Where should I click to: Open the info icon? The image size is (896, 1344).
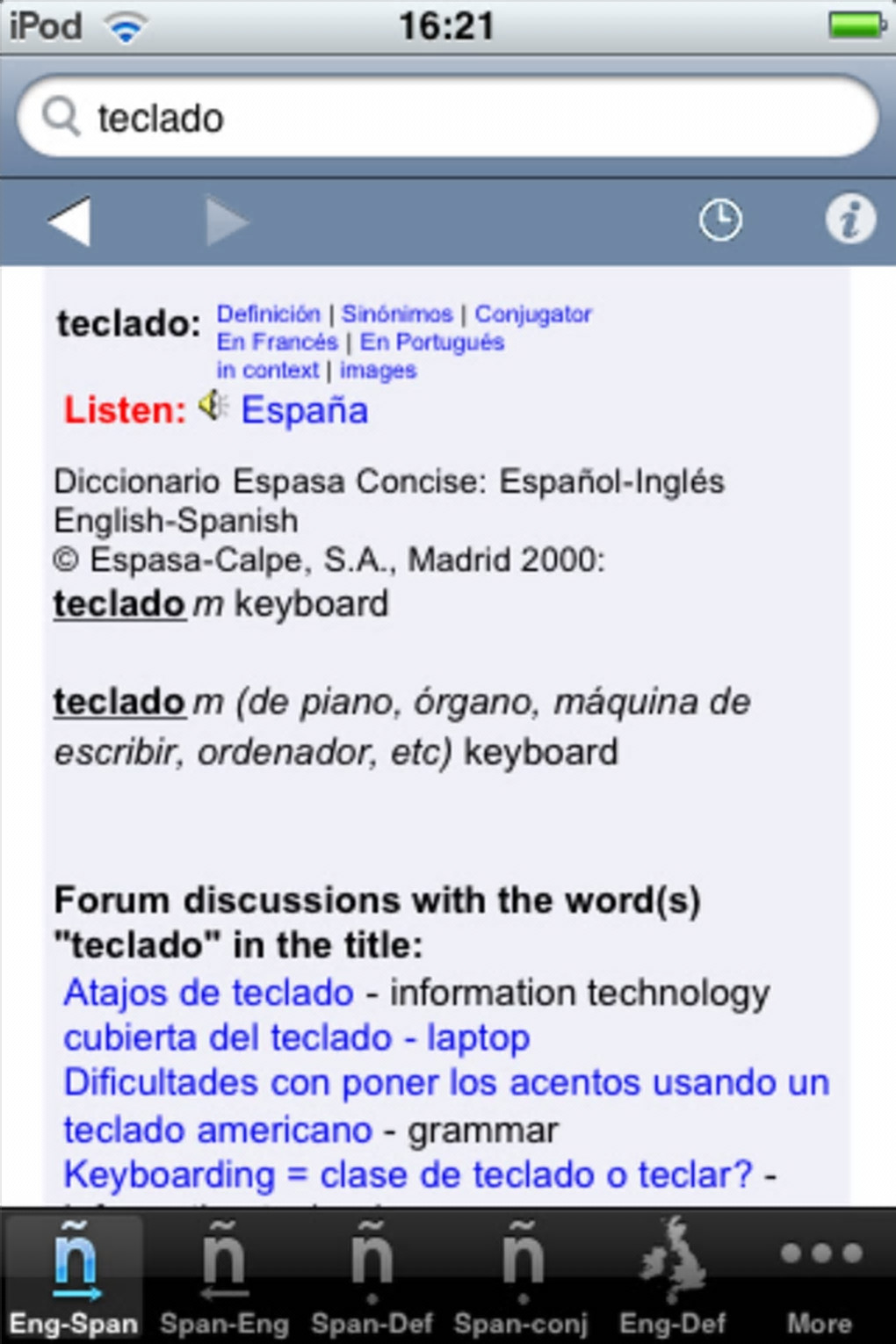point(849,220)
